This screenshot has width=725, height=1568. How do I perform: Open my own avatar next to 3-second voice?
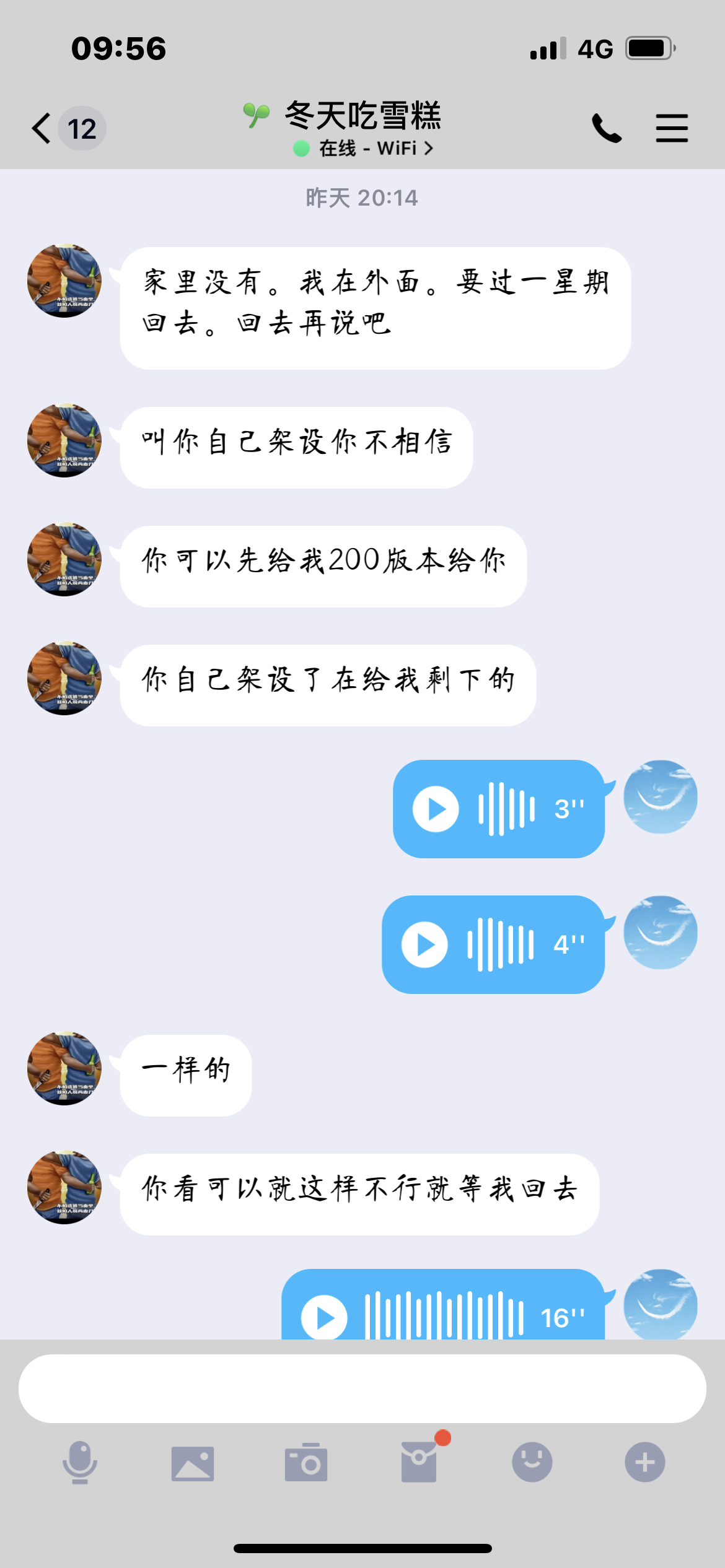(661, 797)
